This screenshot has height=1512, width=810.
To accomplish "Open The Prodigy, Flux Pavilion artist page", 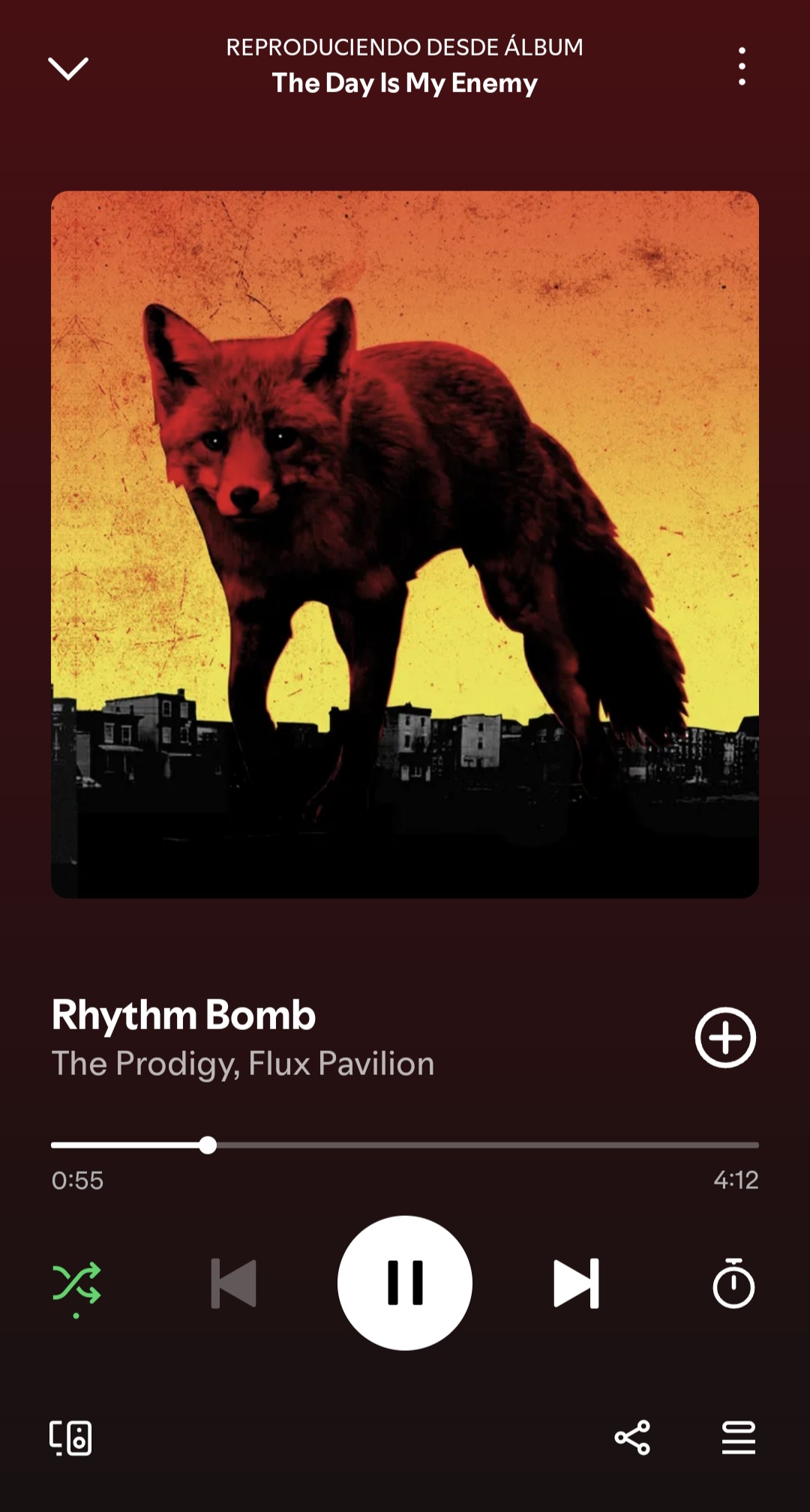I will (x=242, y=1064).
